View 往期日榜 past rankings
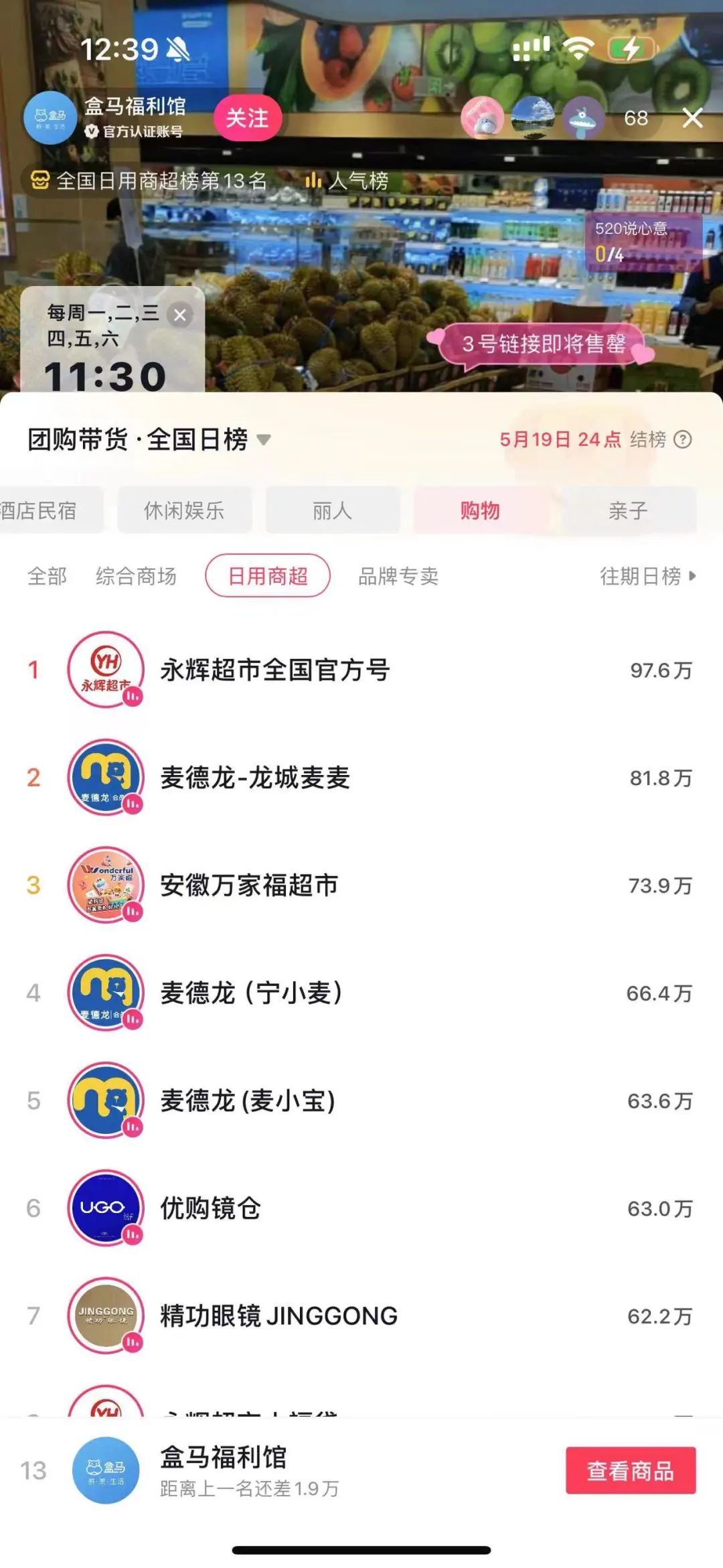The image size is (723, 1568). 647,576
